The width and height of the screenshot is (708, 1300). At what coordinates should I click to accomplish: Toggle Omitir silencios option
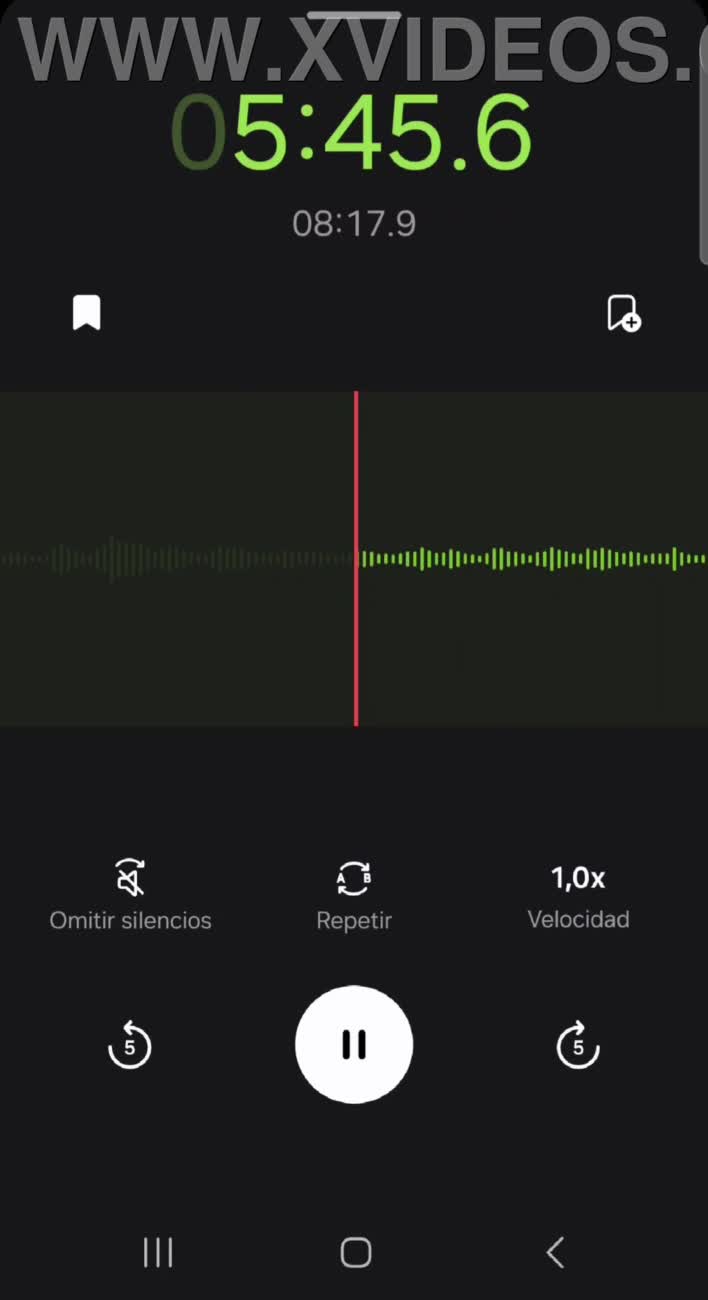coord(130,896)
